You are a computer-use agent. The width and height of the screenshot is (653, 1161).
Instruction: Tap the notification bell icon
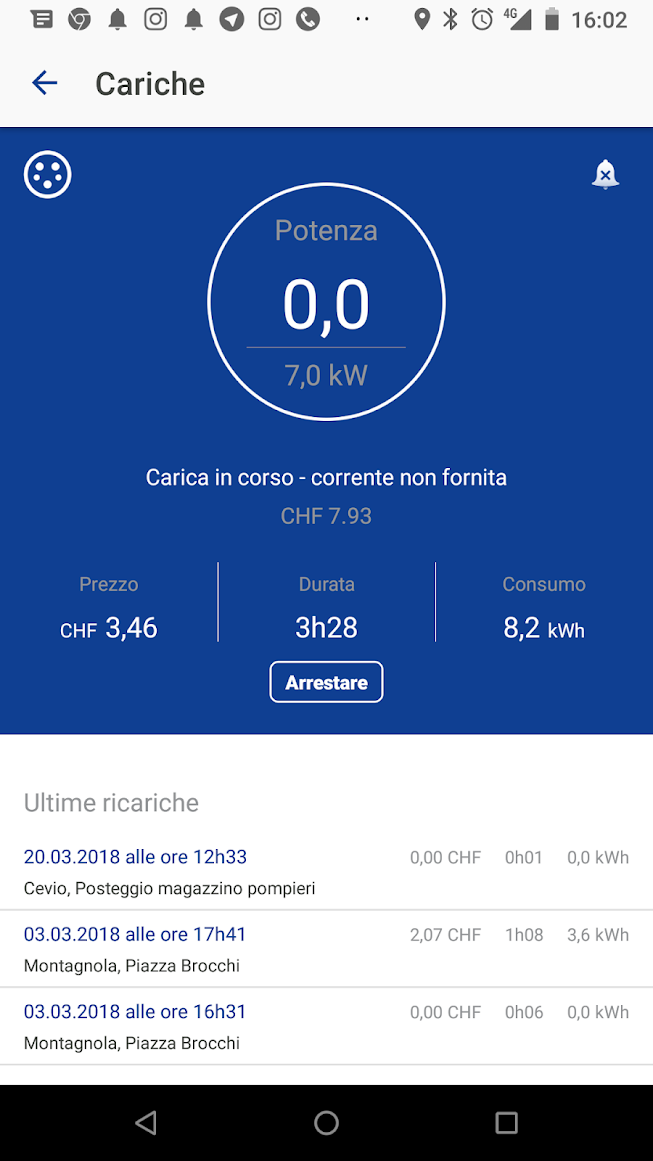(605, 175)
